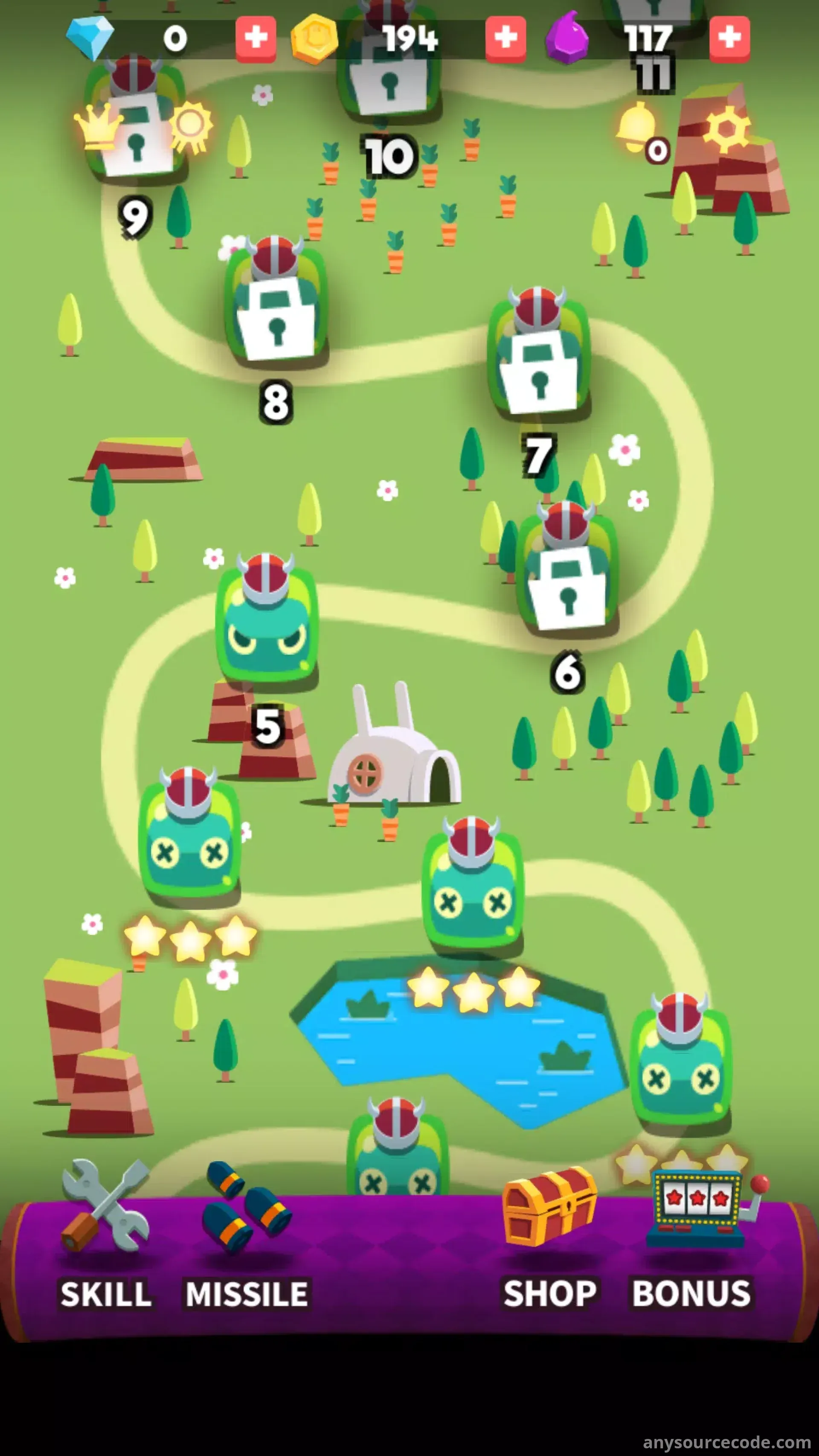
Task: Add purple gems using the plus button
Action: (x=729, y=38)
